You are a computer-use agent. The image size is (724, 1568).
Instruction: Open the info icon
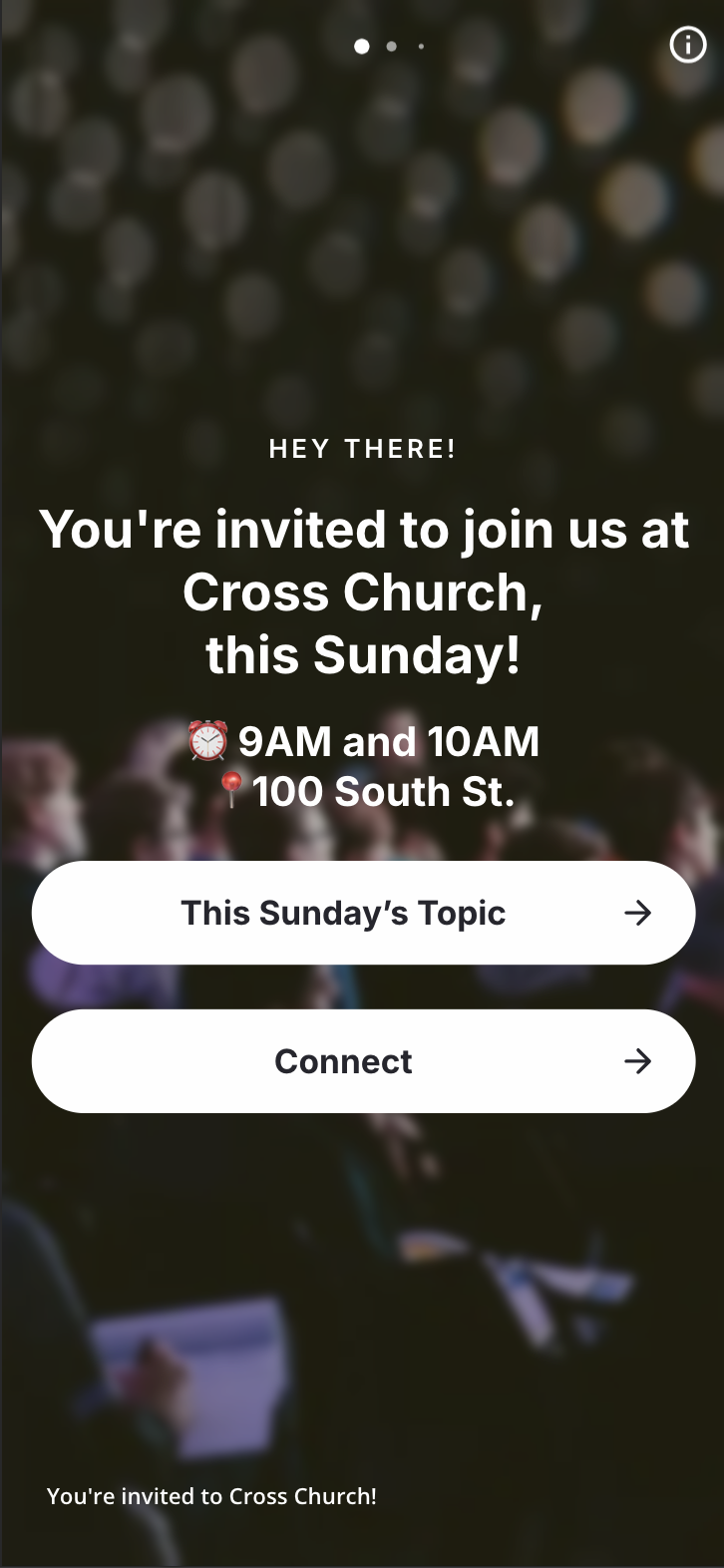click(x=687, y=45)
